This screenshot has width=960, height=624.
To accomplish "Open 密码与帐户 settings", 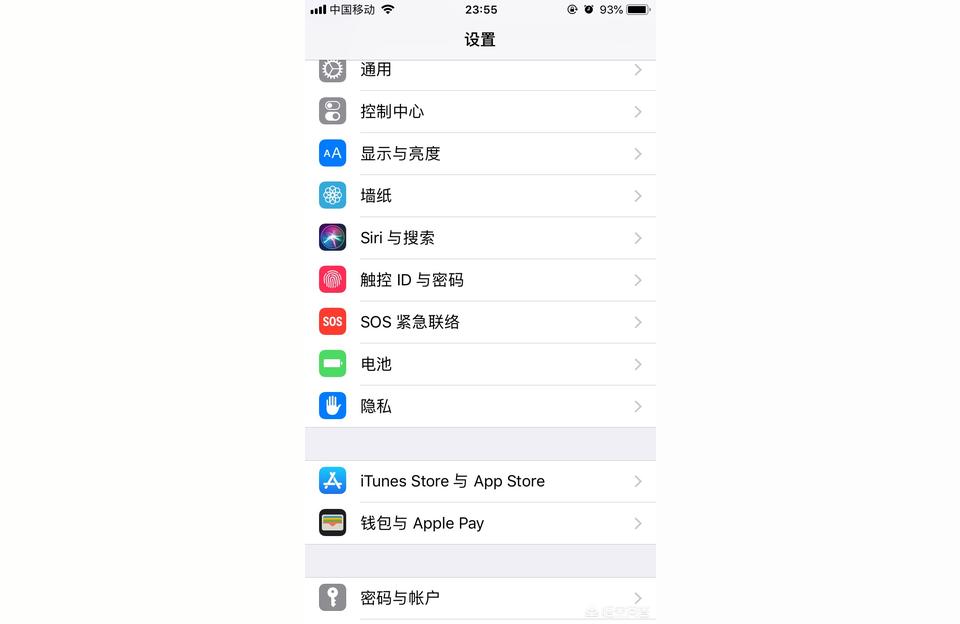I will pos(480,598).
